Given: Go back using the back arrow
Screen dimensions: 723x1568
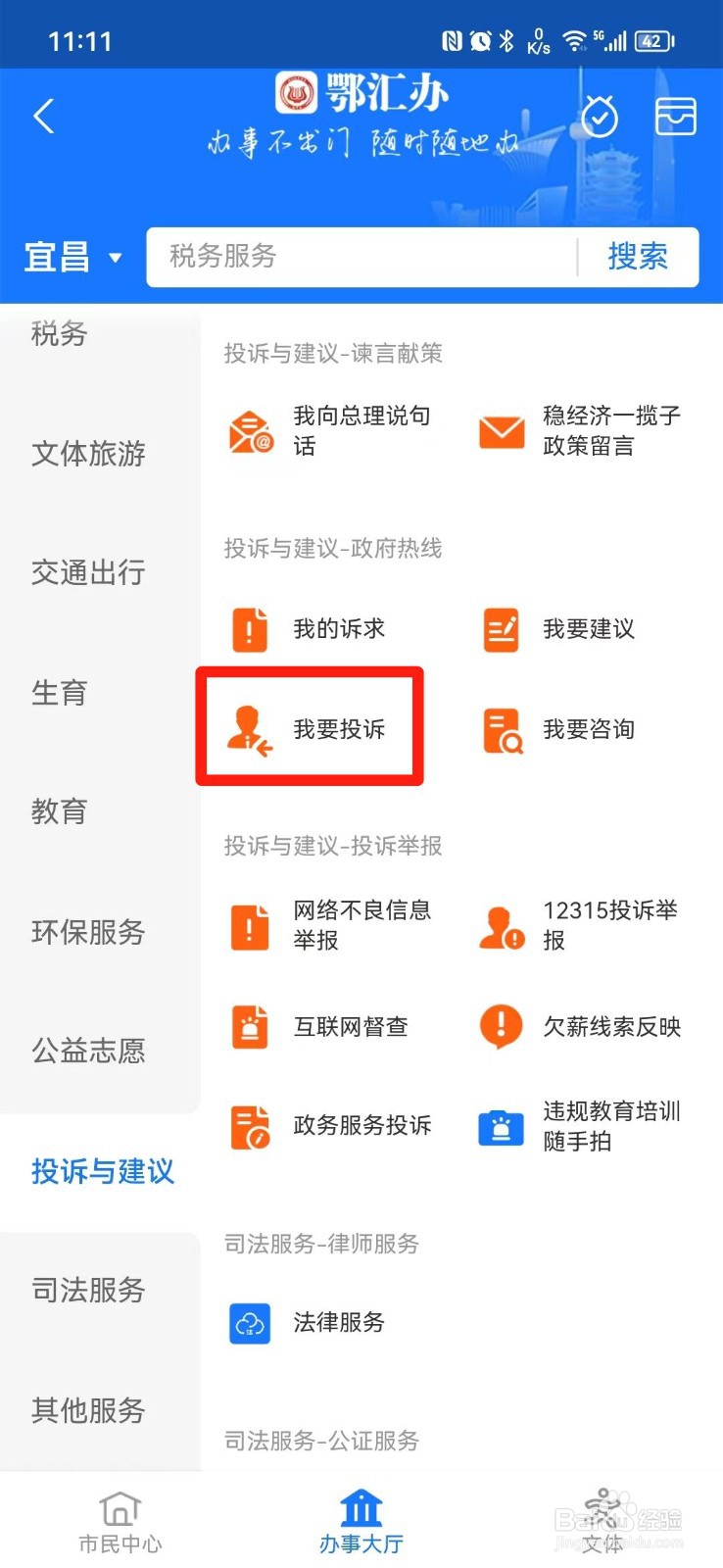Looking at the screenshot, I should point(43,116).
